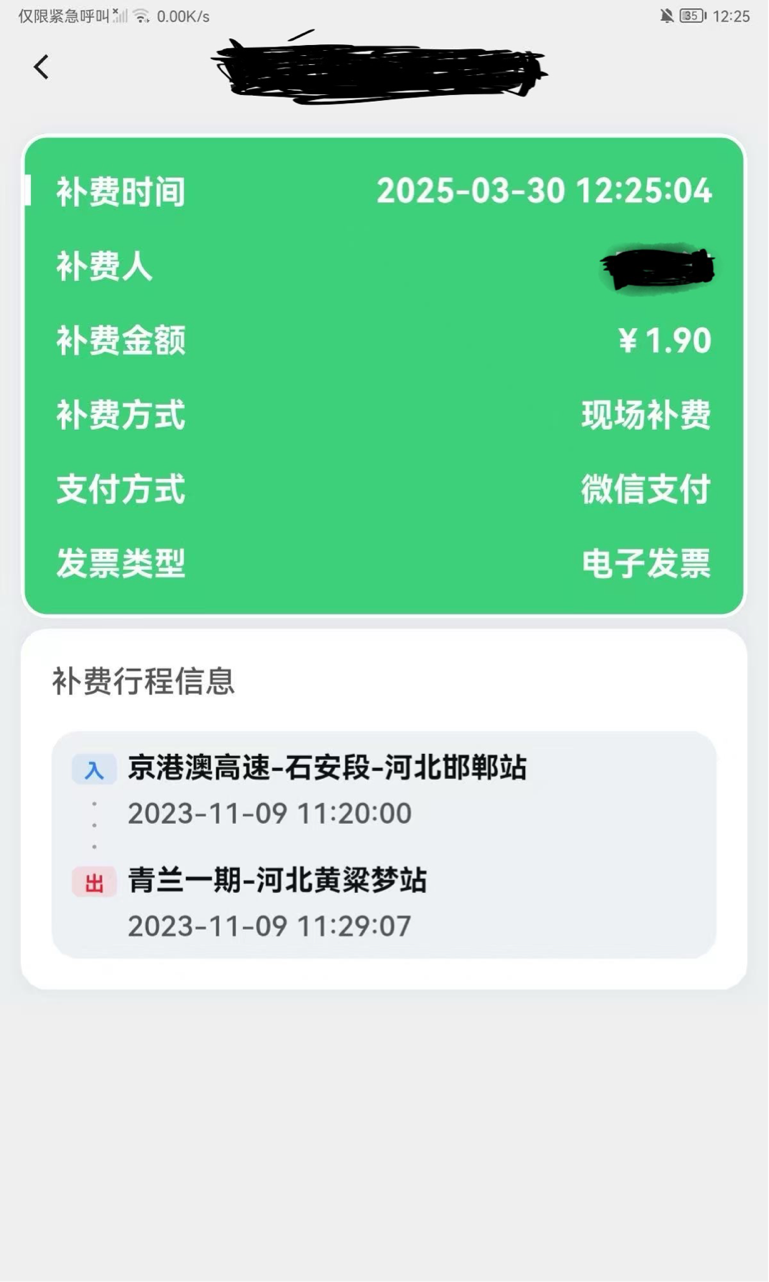The image size is (769, 1282).
Task: Tap exit time 2023-11-09 11:29:07
Action: click(268, 926)
